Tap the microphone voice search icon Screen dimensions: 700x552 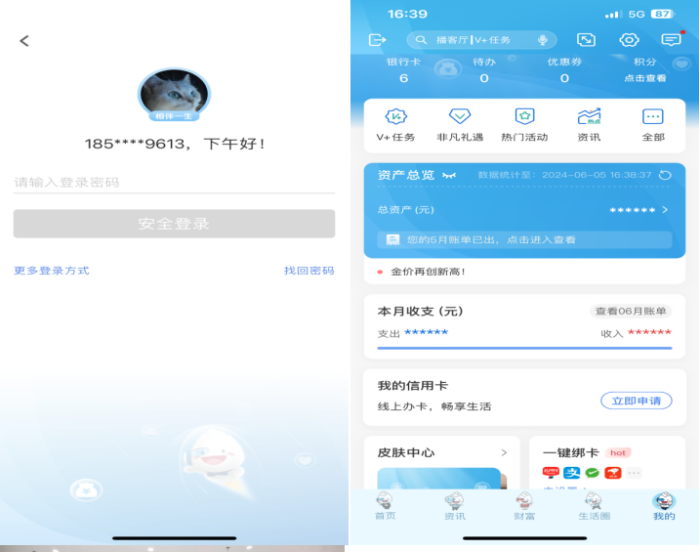543,40
